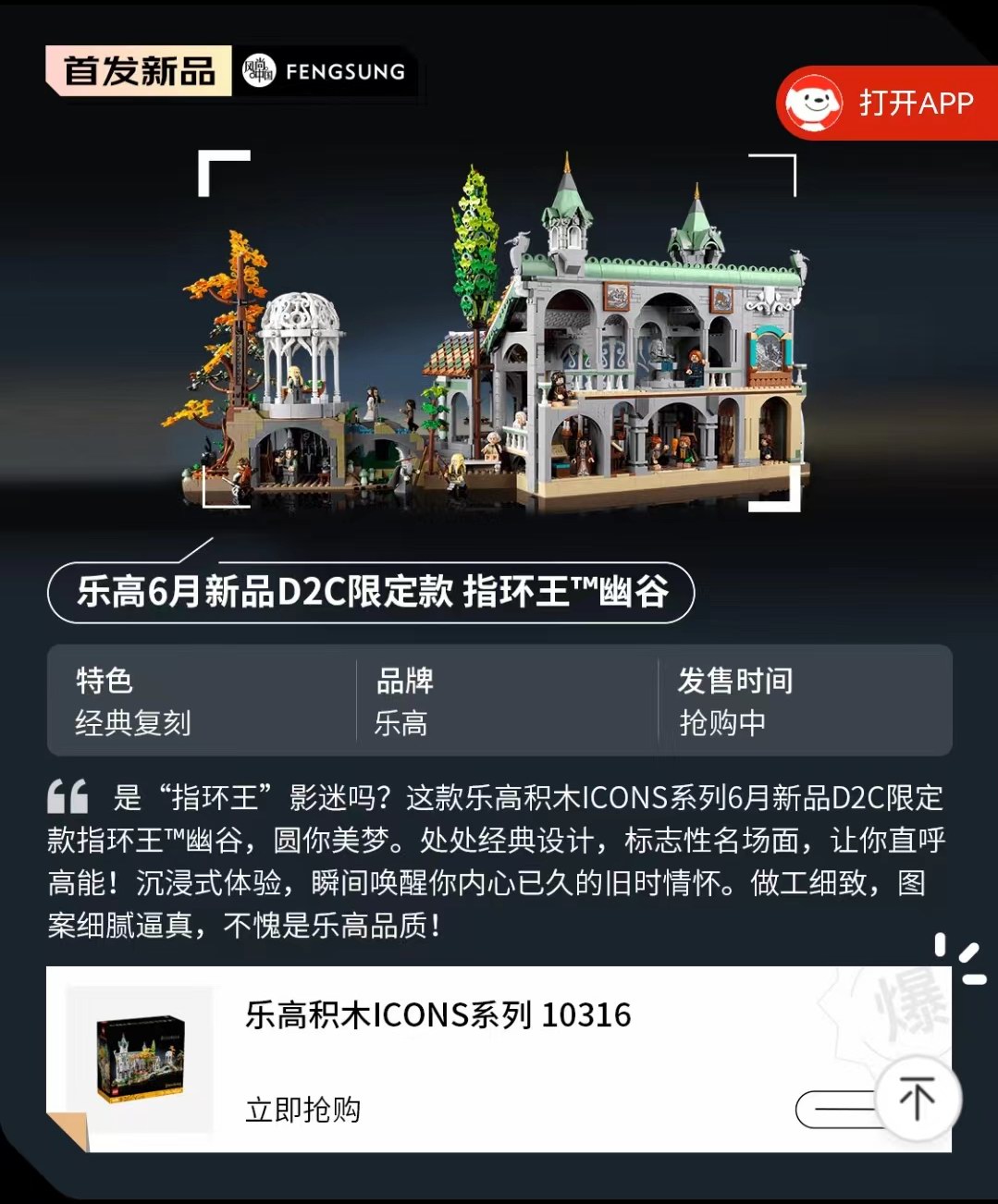The image size is (998, 1204).
Task: Tap the 打开APP button
Action: pos(886,103)
